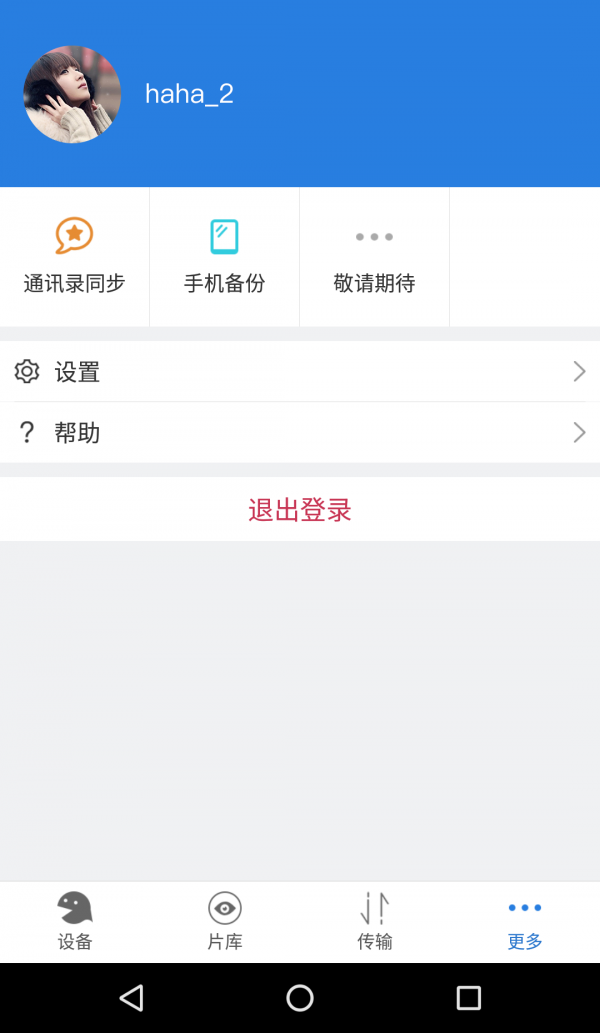Tap the 敬请期待 coming soon tile
This screenshot has height=1033, width=600.
point(374,257)
